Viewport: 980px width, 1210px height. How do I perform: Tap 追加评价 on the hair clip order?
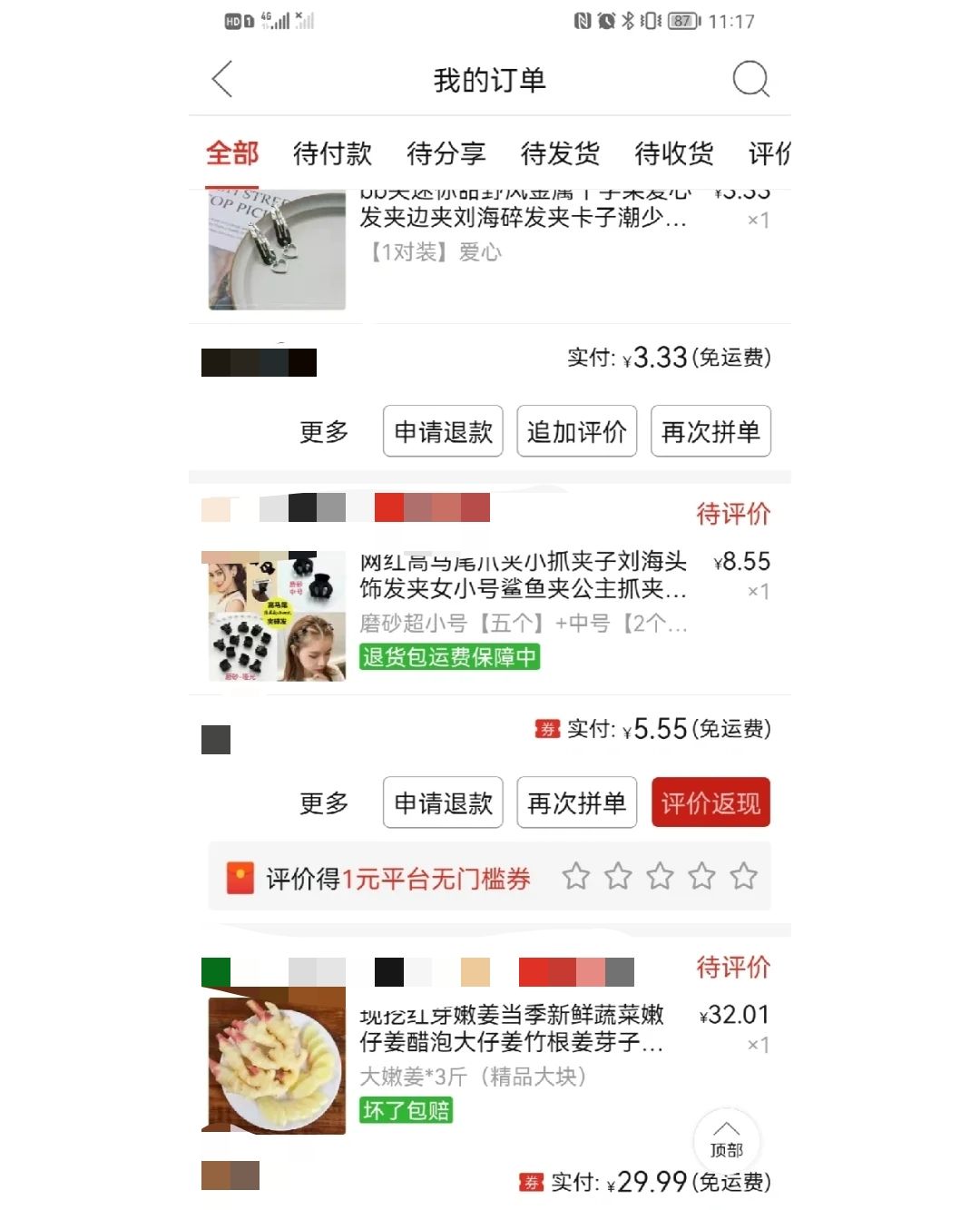[576, 431]
